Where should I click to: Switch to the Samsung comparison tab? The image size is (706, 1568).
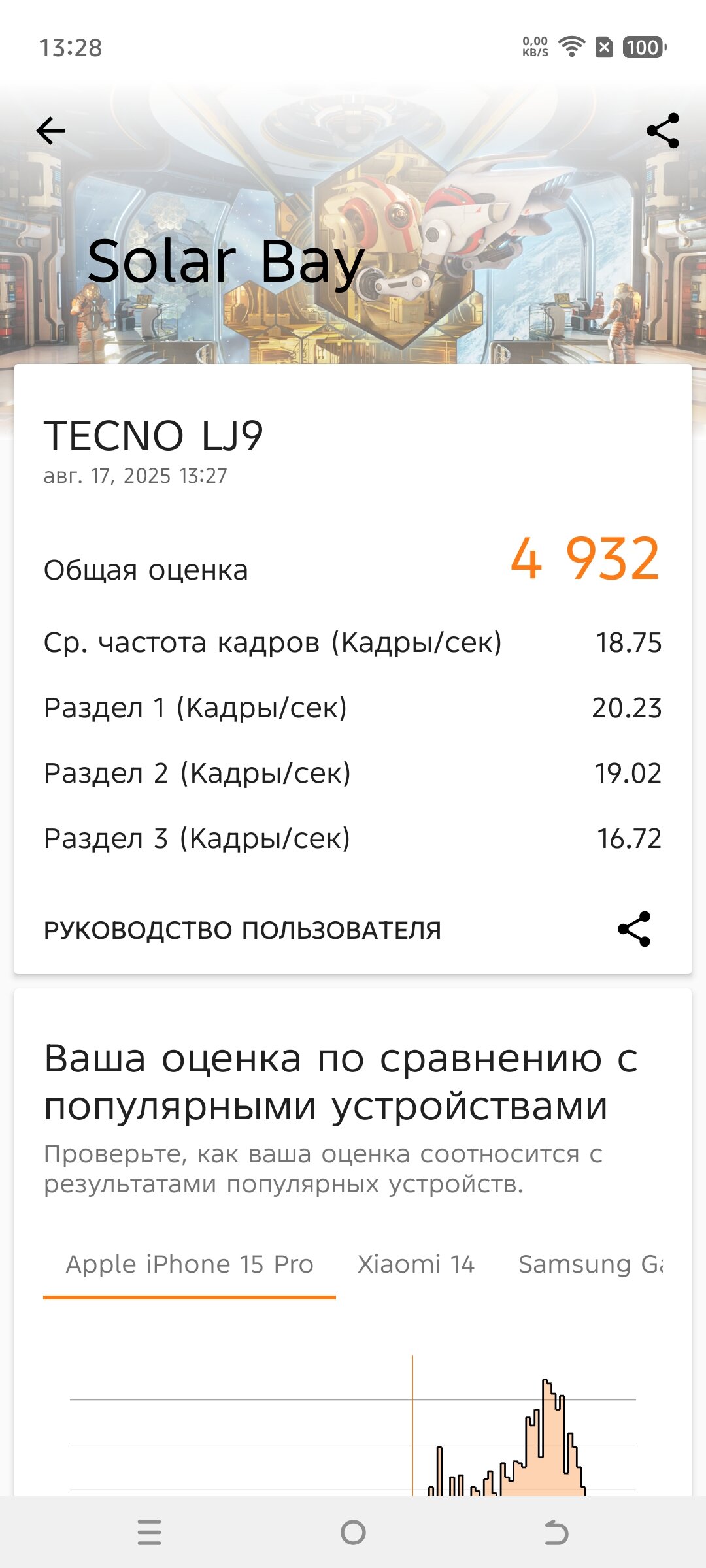tap(590, 1266)
